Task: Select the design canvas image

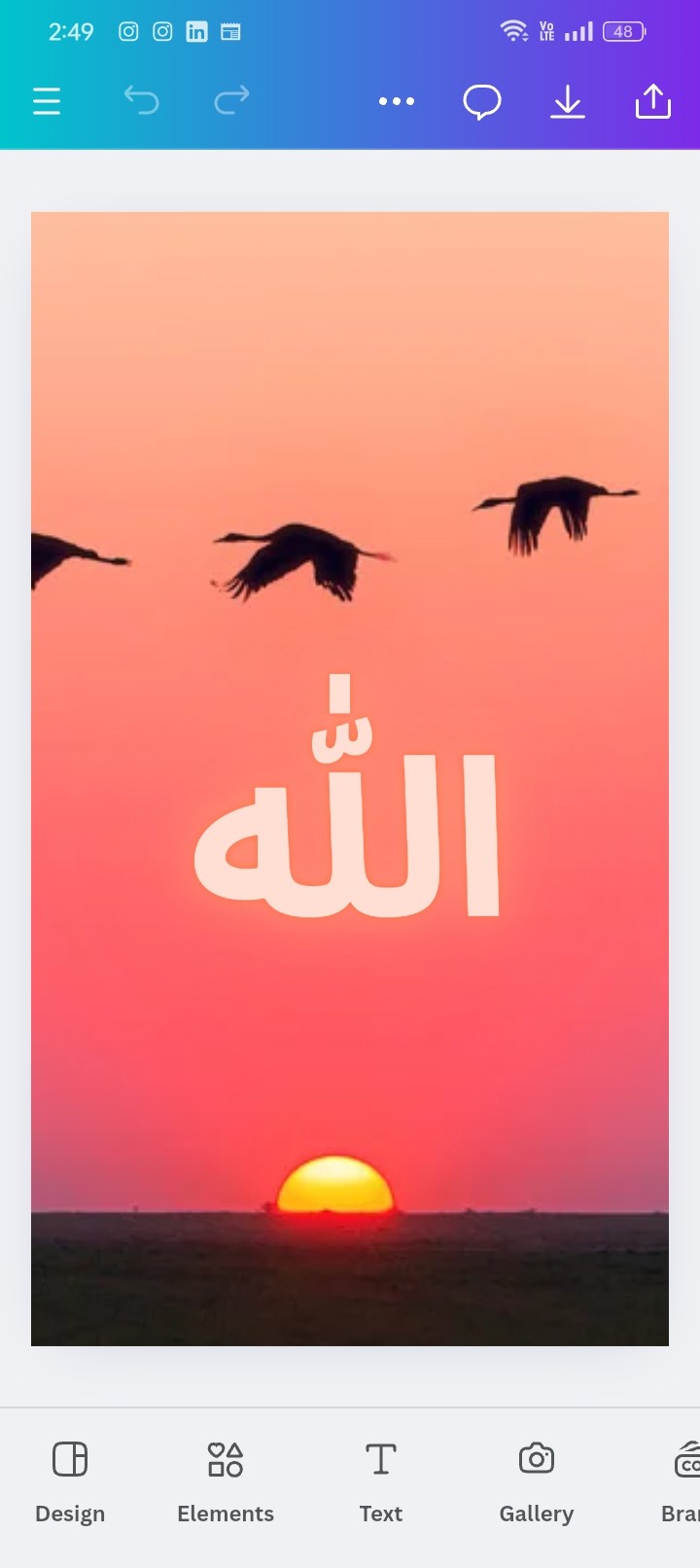Action: click(x=350, y=778)
